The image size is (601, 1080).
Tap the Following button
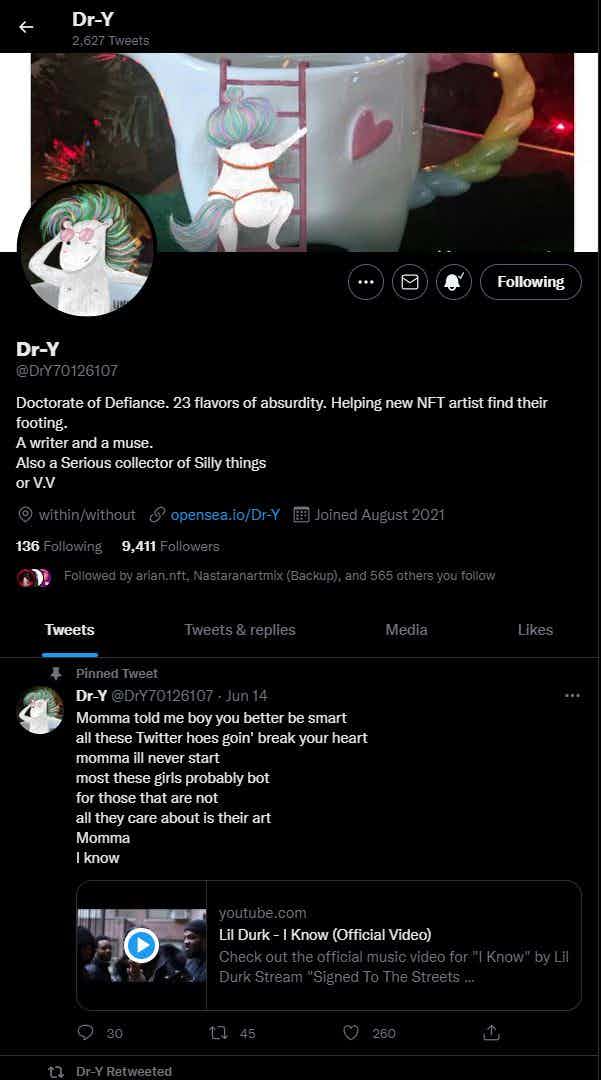tap(530, 282)
